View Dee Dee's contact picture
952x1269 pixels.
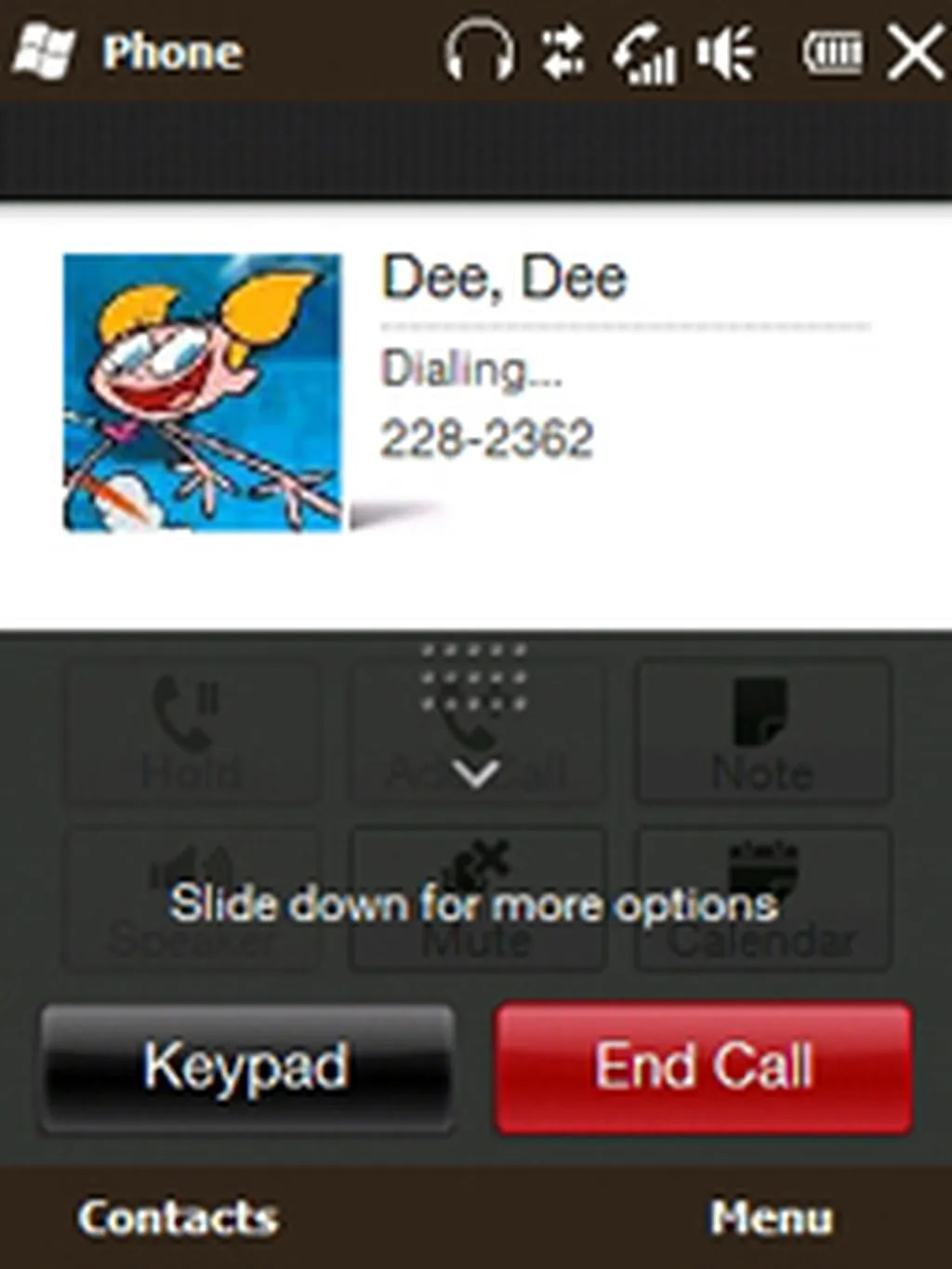click(x=202, y=392)
